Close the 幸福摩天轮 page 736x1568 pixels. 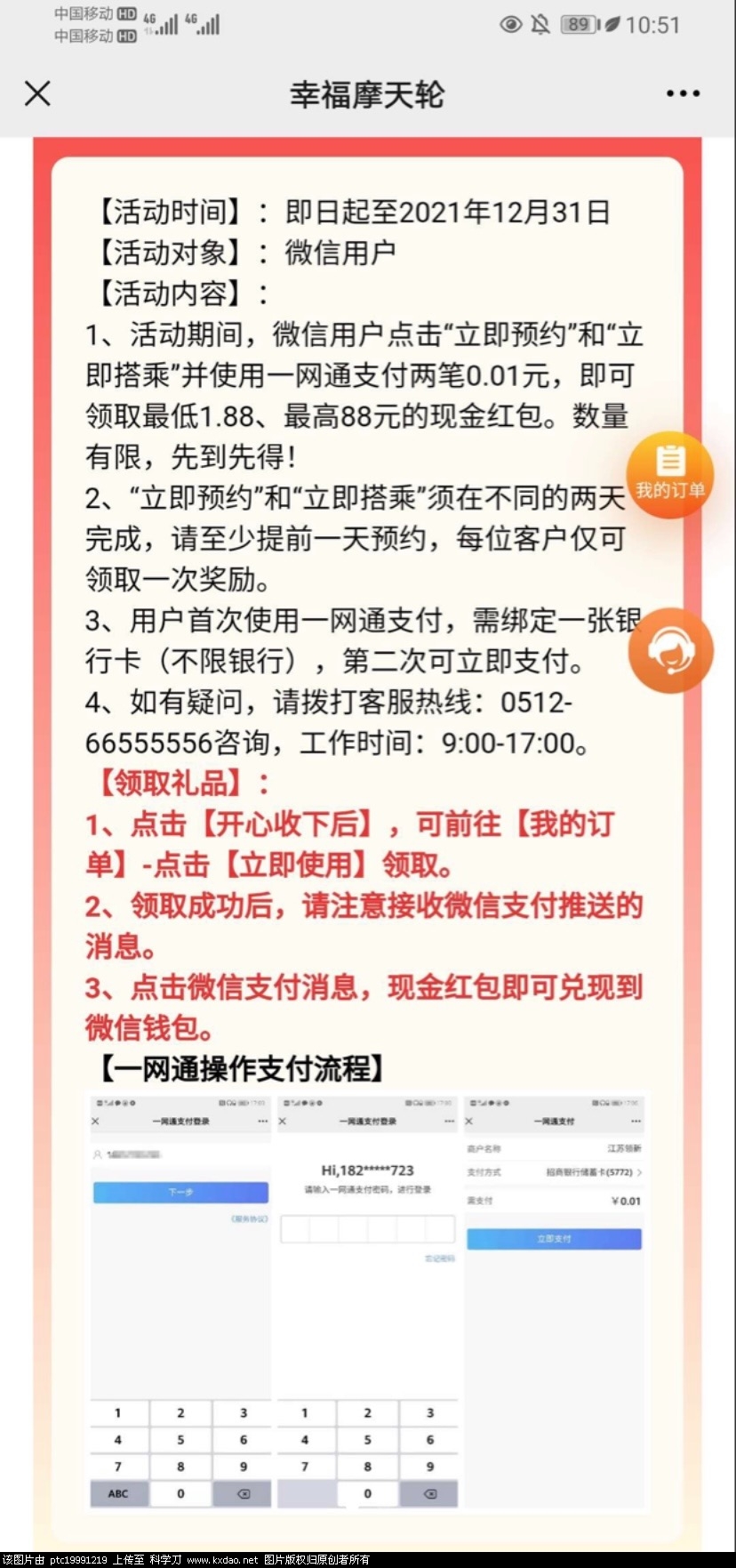(x=37, y=93)
